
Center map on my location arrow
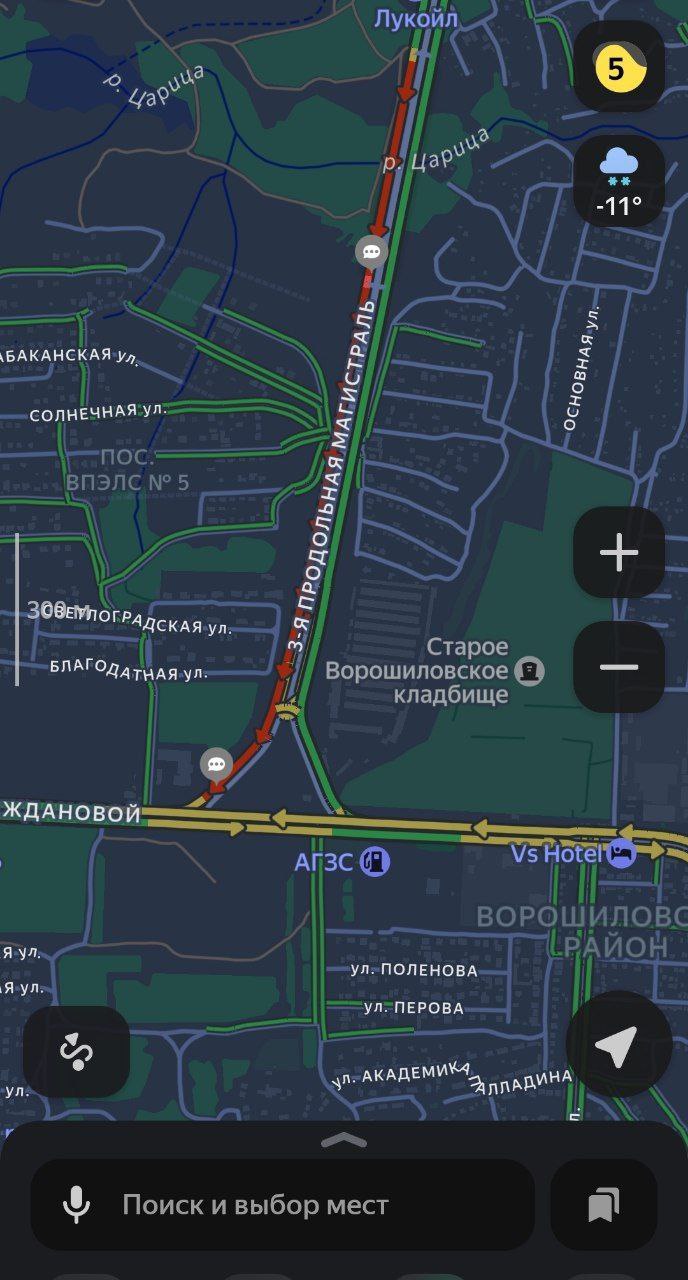617,1045
